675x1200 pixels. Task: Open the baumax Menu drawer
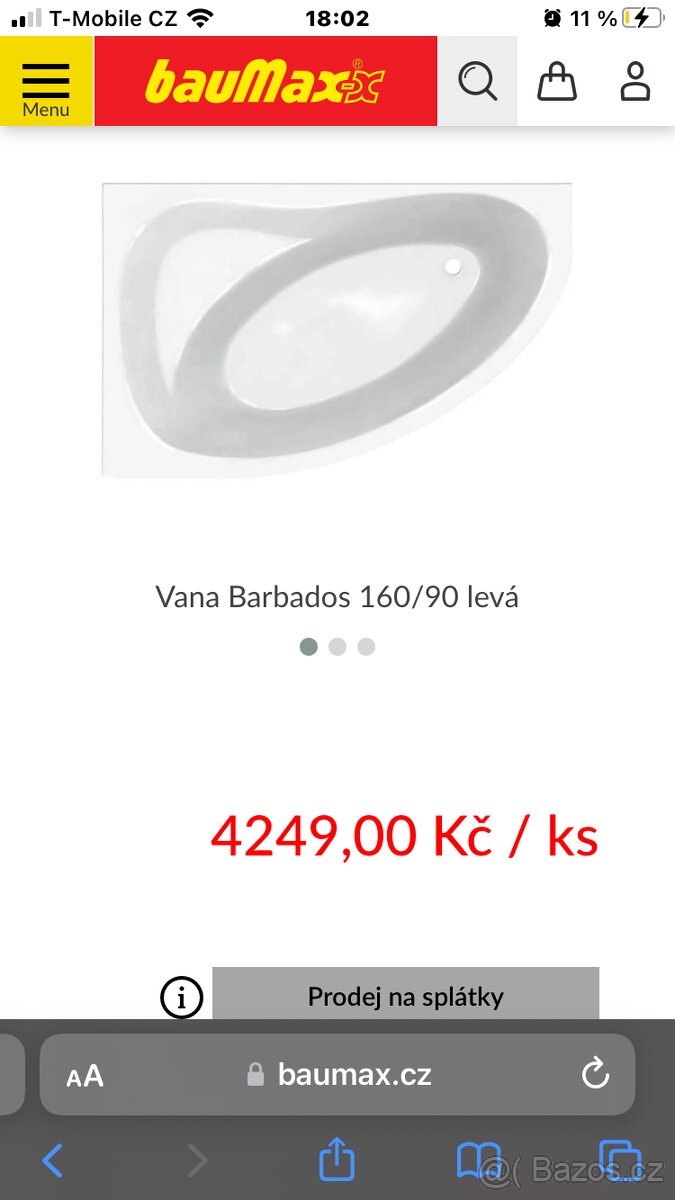(x=46, y=82)
